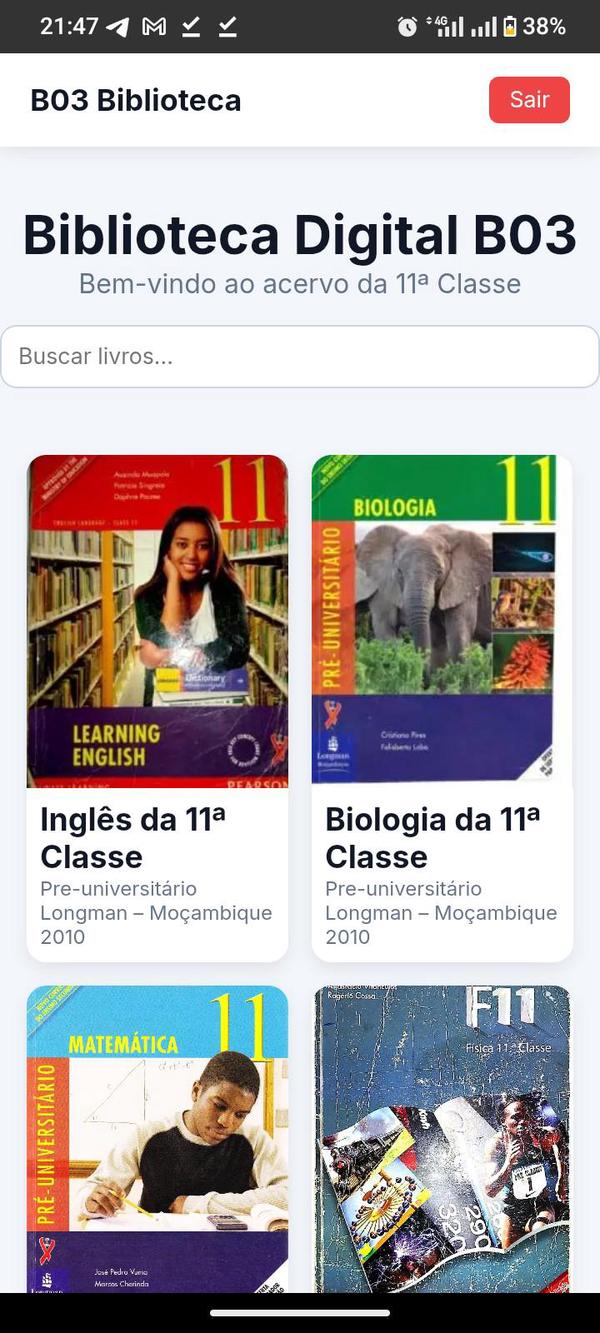The width and height of the screenshot is (600, 1333).
Task: View the Física 11ª Classe book card
Action: [442, 1138]
